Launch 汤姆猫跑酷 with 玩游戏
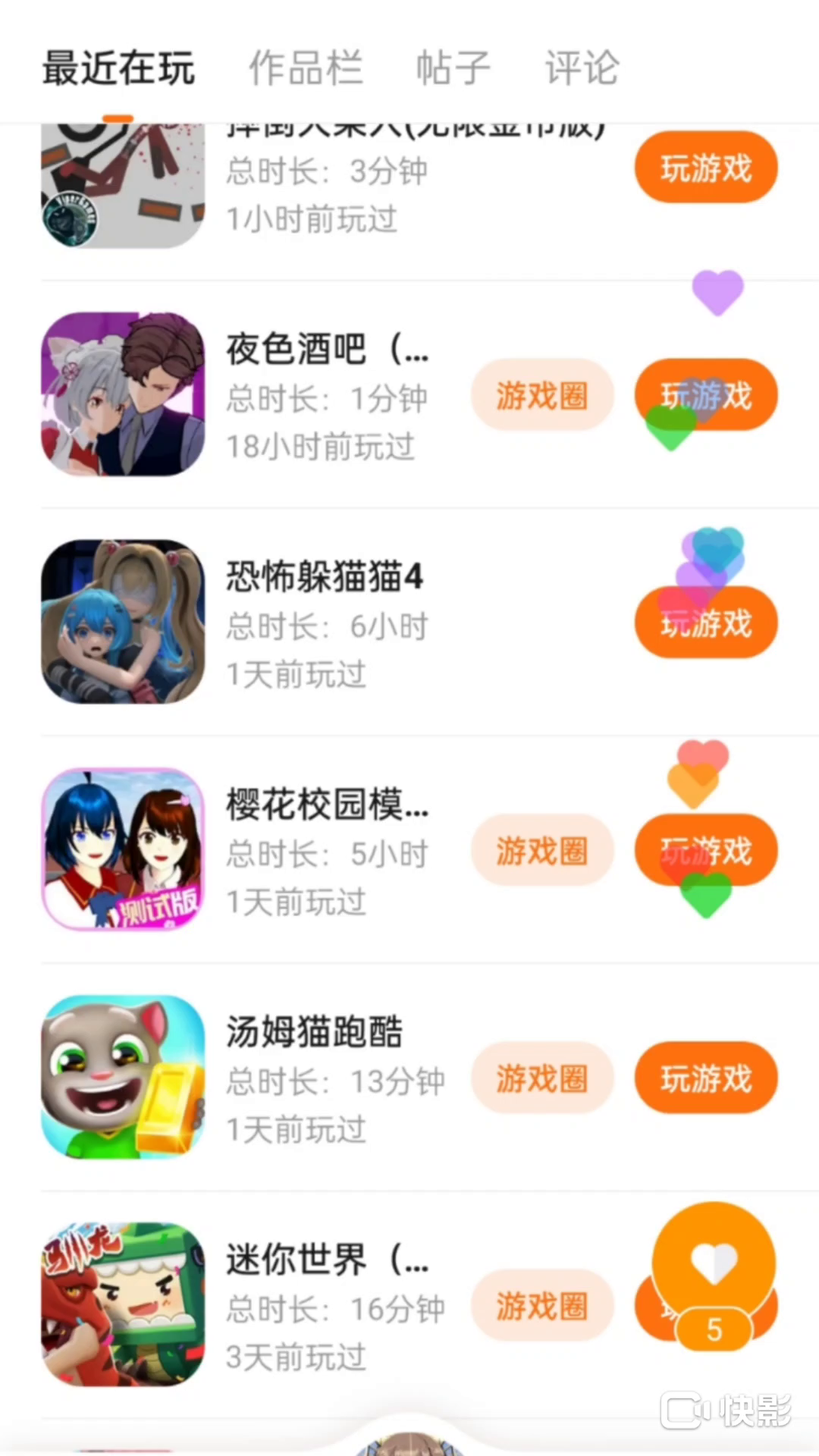The width and height of the screenshot is (819, 1456). click(x=706, y=1078)
